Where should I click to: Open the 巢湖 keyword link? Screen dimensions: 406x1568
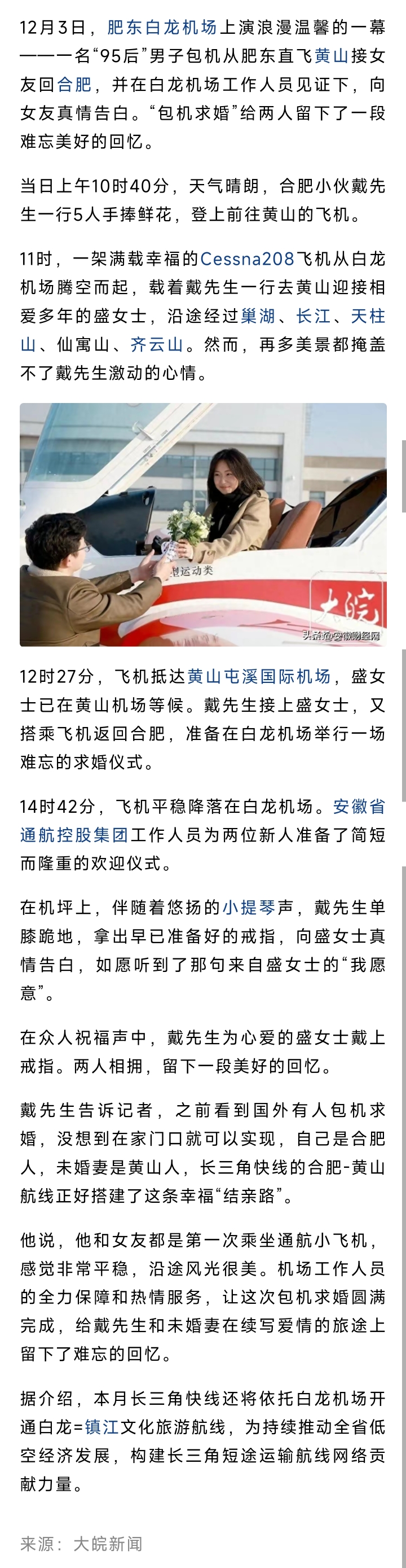258,316
